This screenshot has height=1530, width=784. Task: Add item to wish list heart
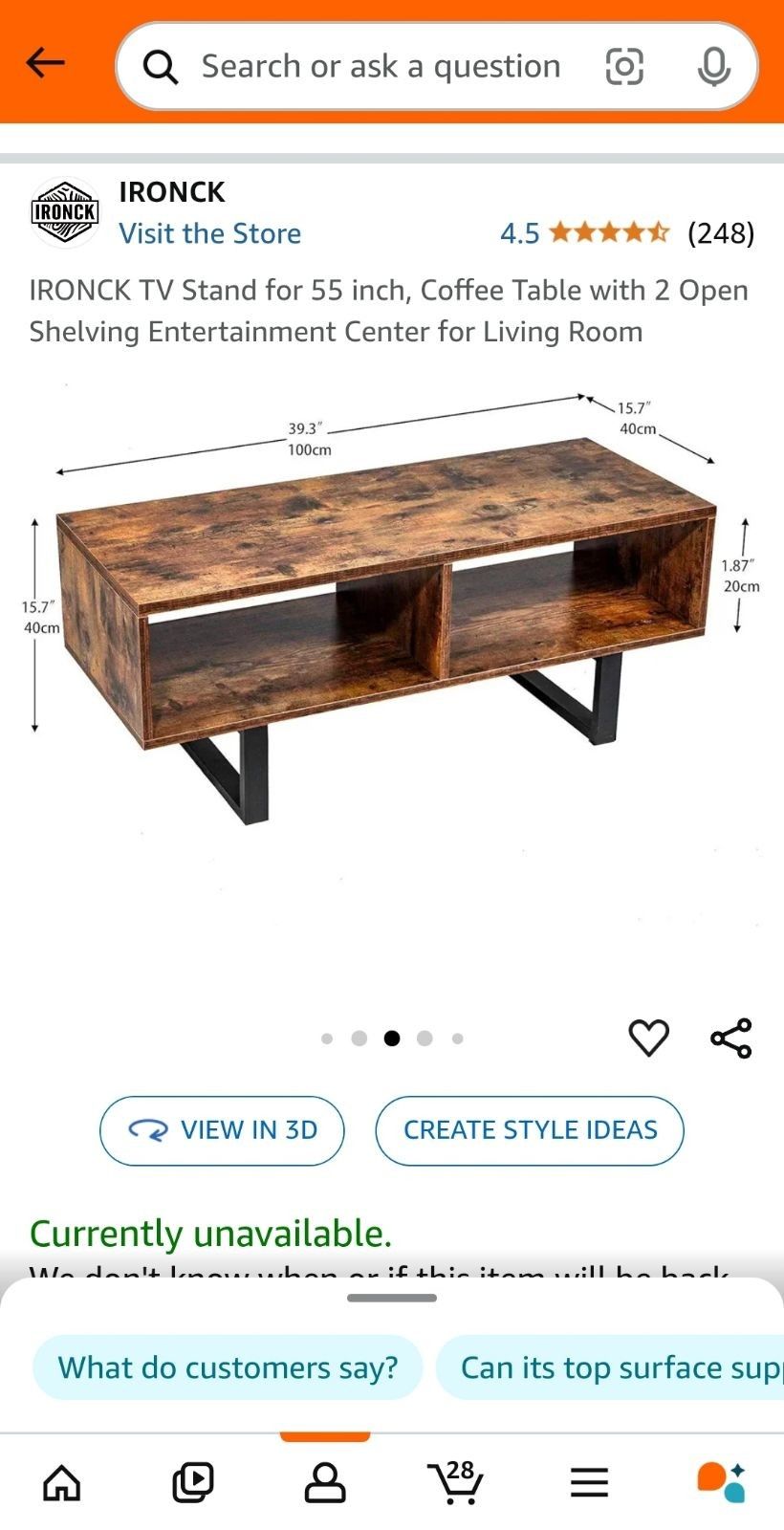[x=648, y=1038]
